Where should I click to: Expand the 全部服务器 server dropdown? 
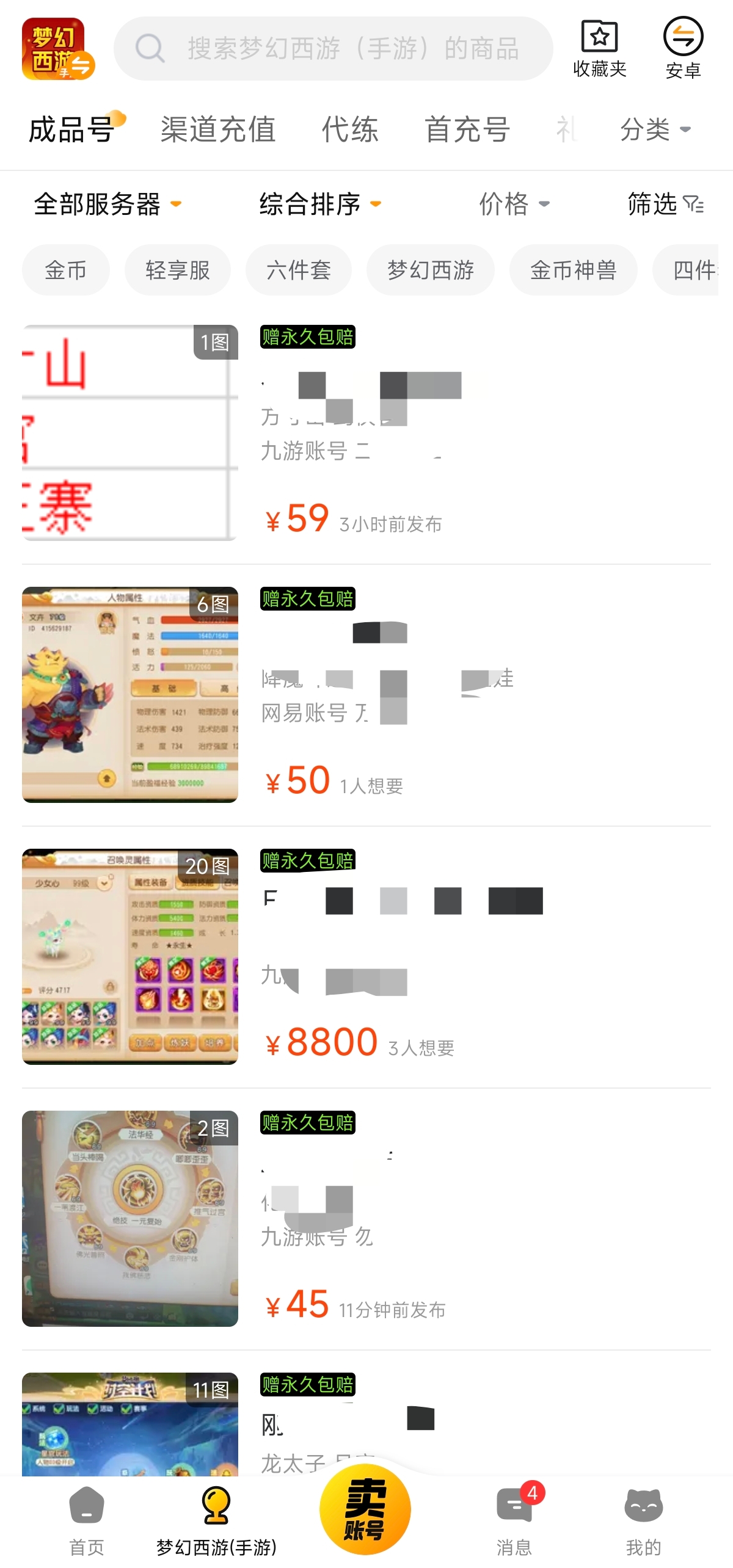click(108, 204)
